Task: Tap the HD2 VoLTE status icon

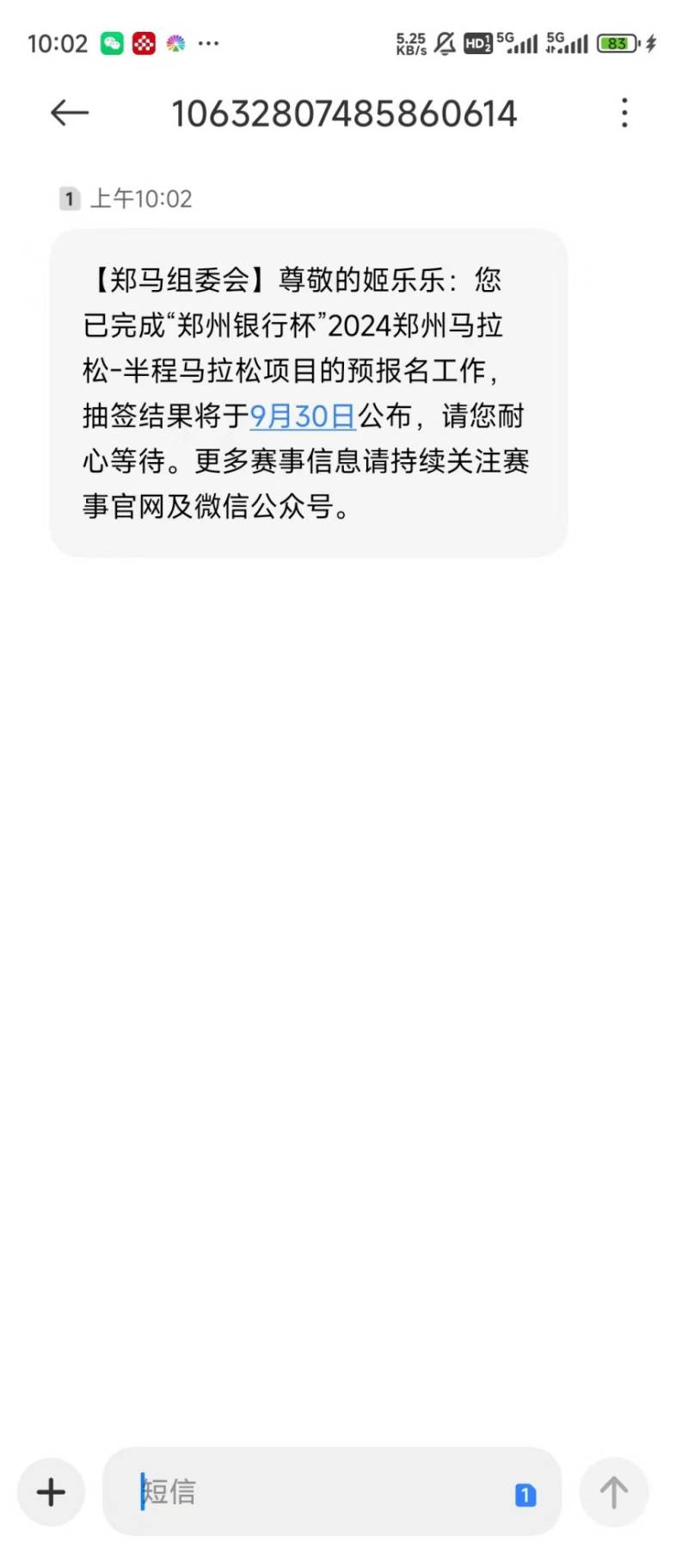Action: [x=478, y=43]
